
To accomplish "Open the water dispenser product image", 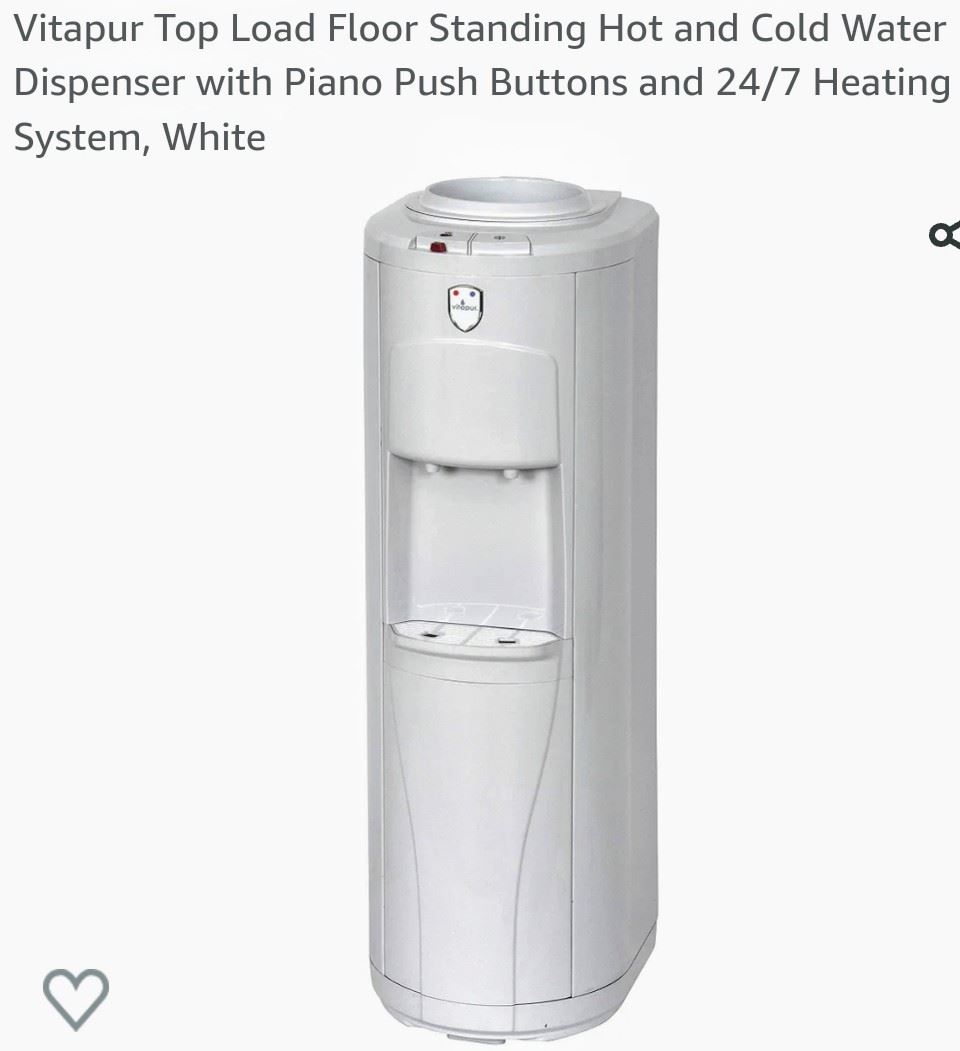I will pos(510,600).
